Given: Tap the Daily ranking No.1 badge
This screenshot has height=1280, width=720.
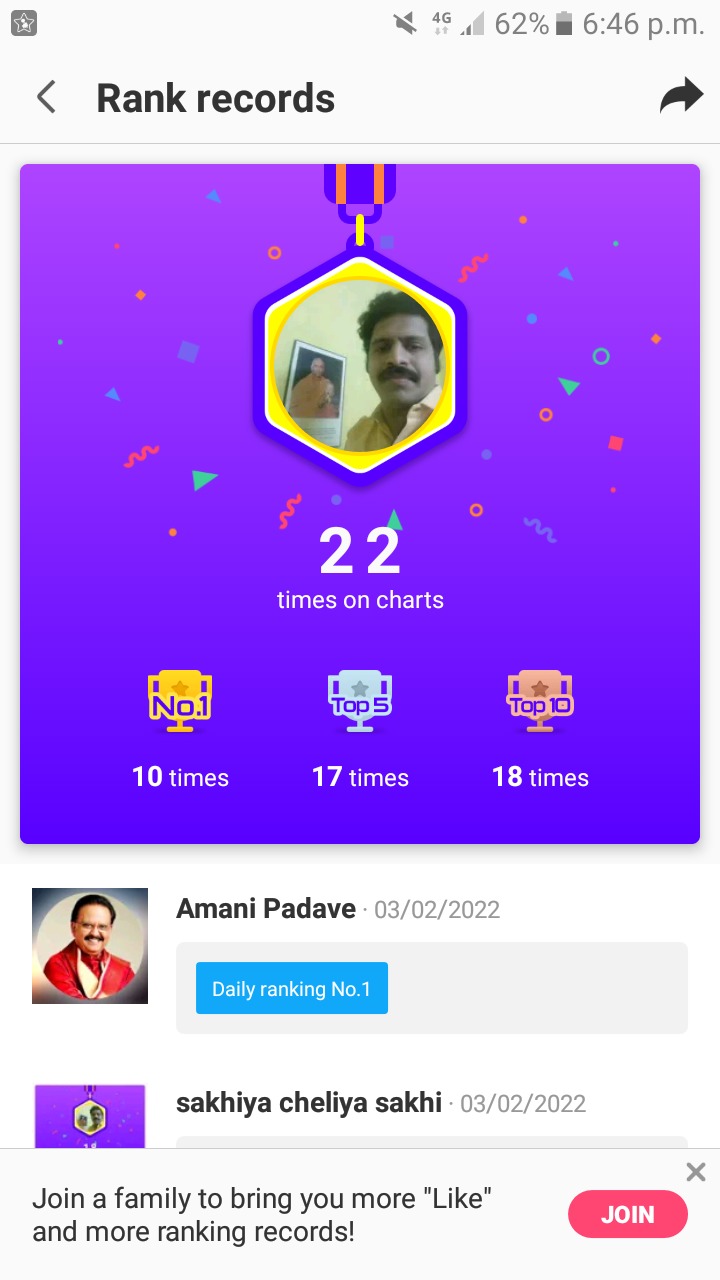Looking at the screenshot, I should coord(291,989).
